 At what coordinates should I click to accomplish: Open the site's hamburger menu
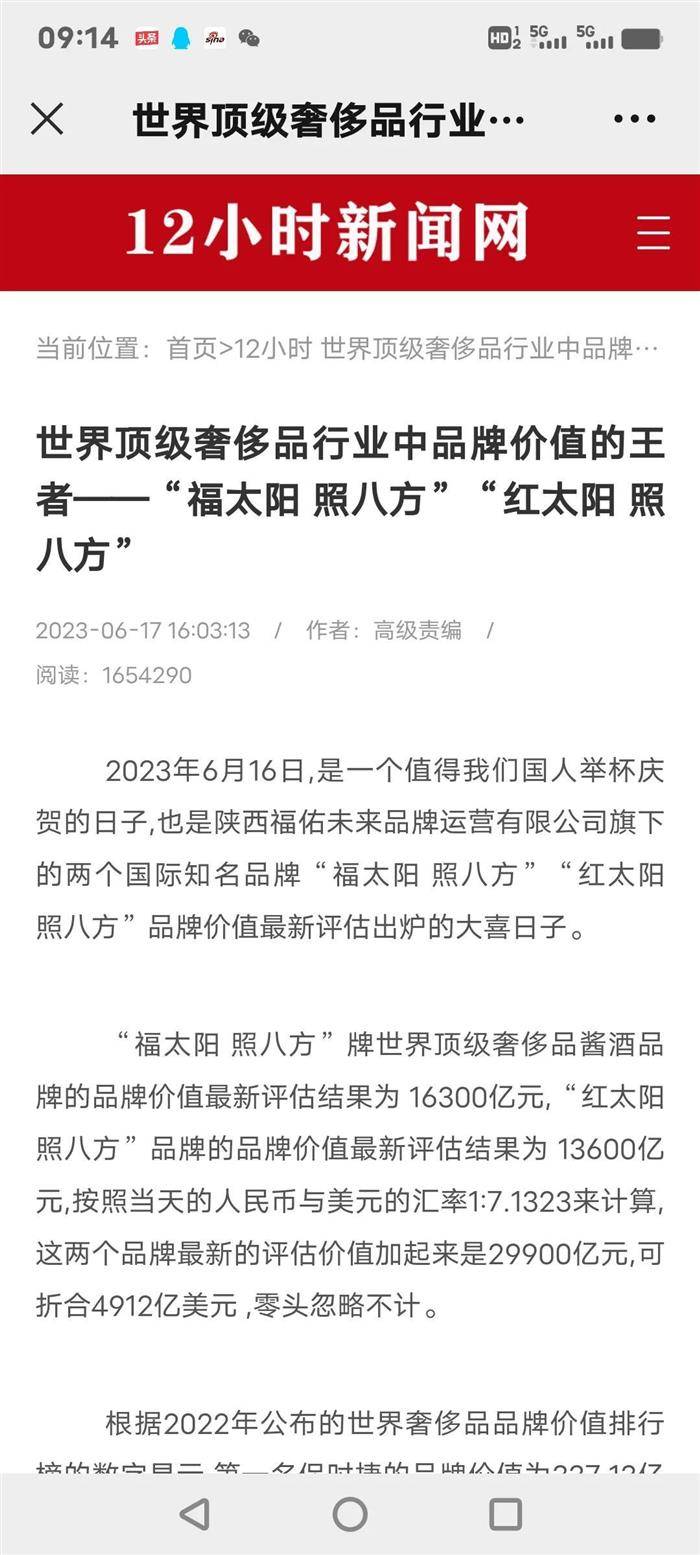pyautogui.click(x=653, y=232)
